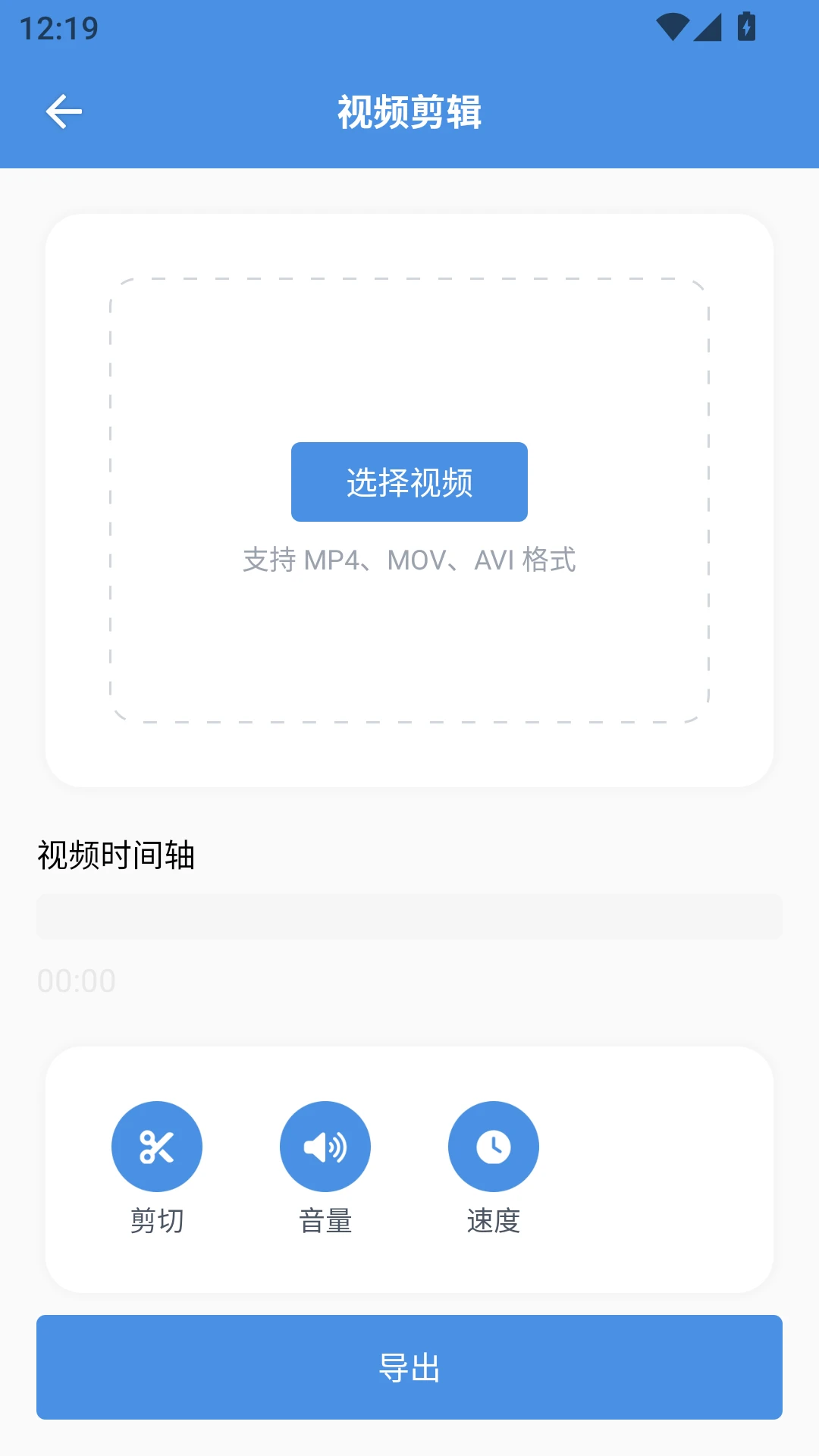
Task: Open the 速度 (speed) control tool
Action: (493, 1146)
